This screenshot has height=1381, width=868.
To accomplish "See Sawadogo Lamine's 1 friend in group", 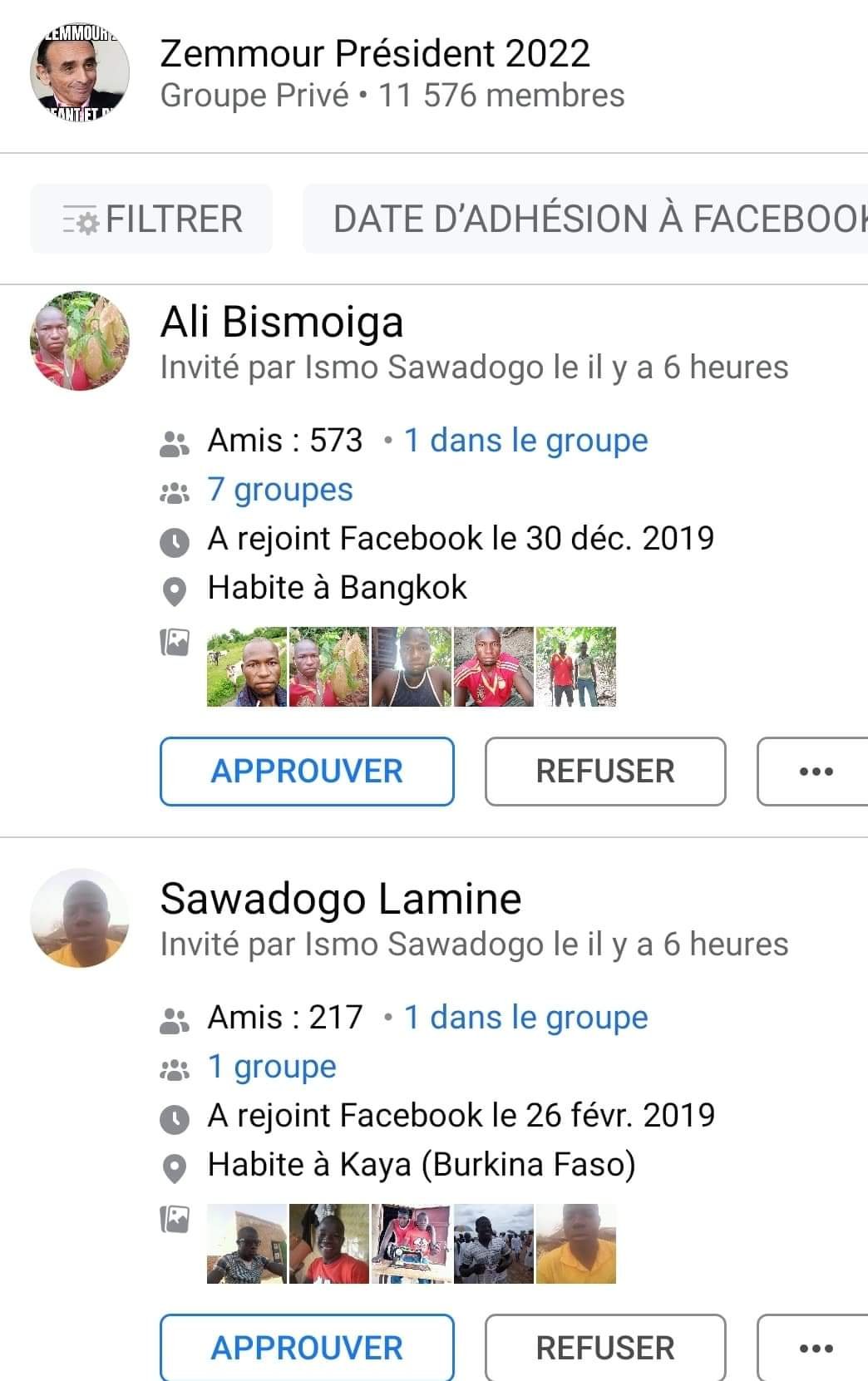I will coord(525,1018).
